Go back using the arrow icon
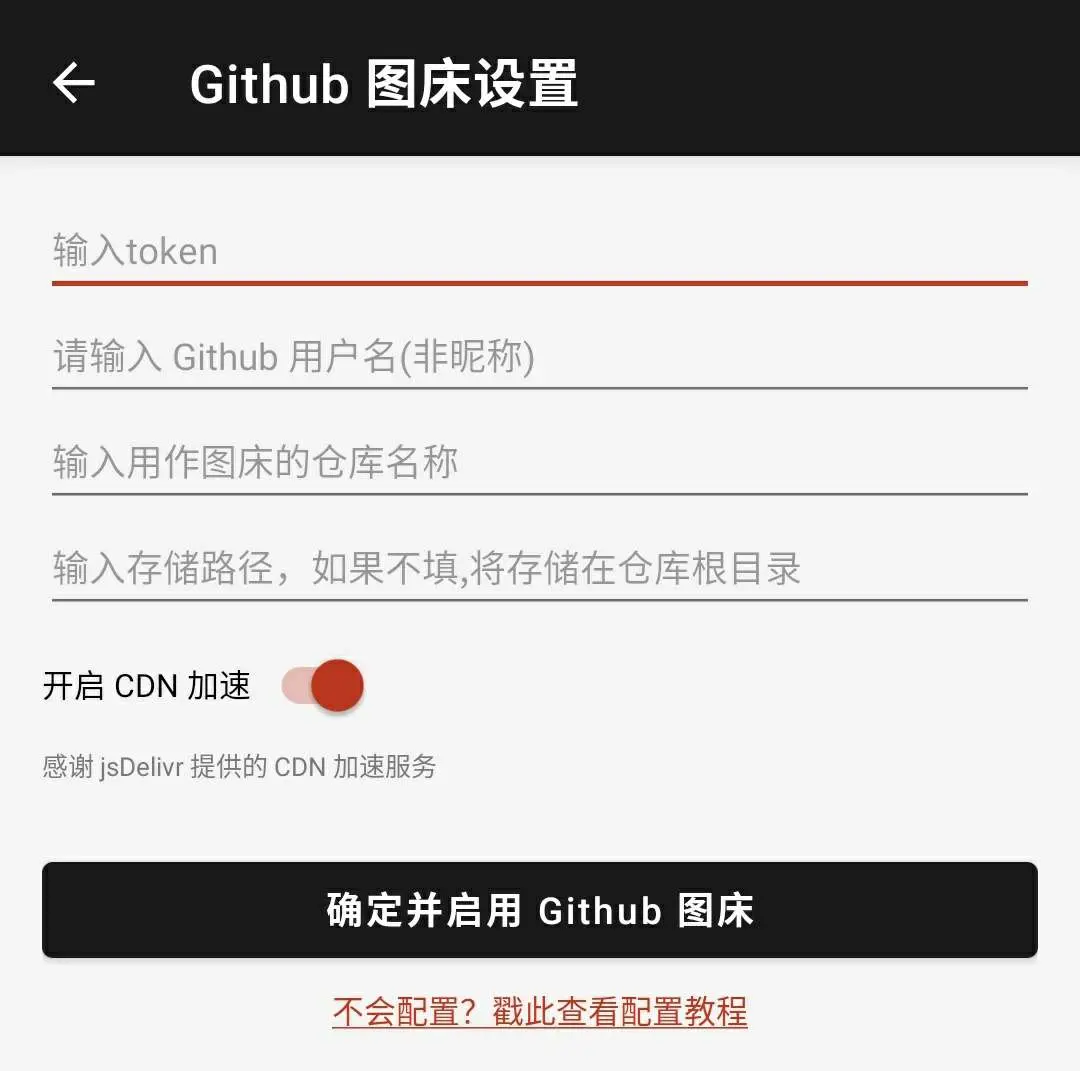This screenshot has width=1080, height=1071. point(74,83)
